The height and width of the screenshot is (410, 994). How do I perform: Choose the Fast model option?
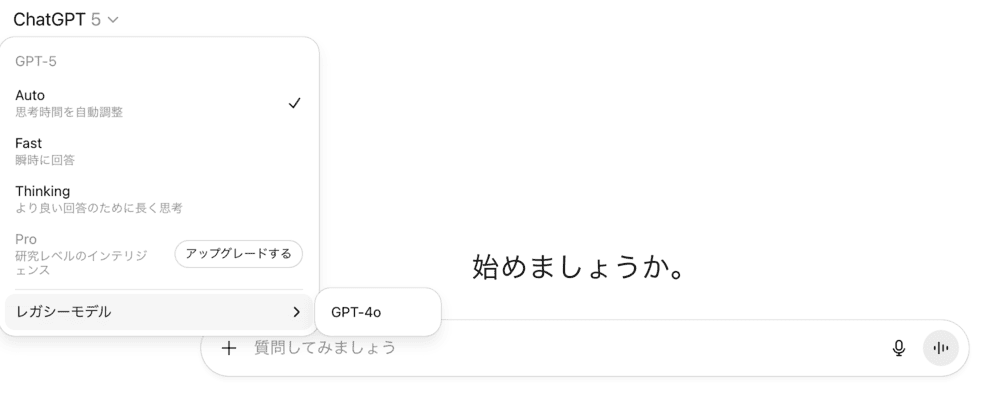click(159, 151)
